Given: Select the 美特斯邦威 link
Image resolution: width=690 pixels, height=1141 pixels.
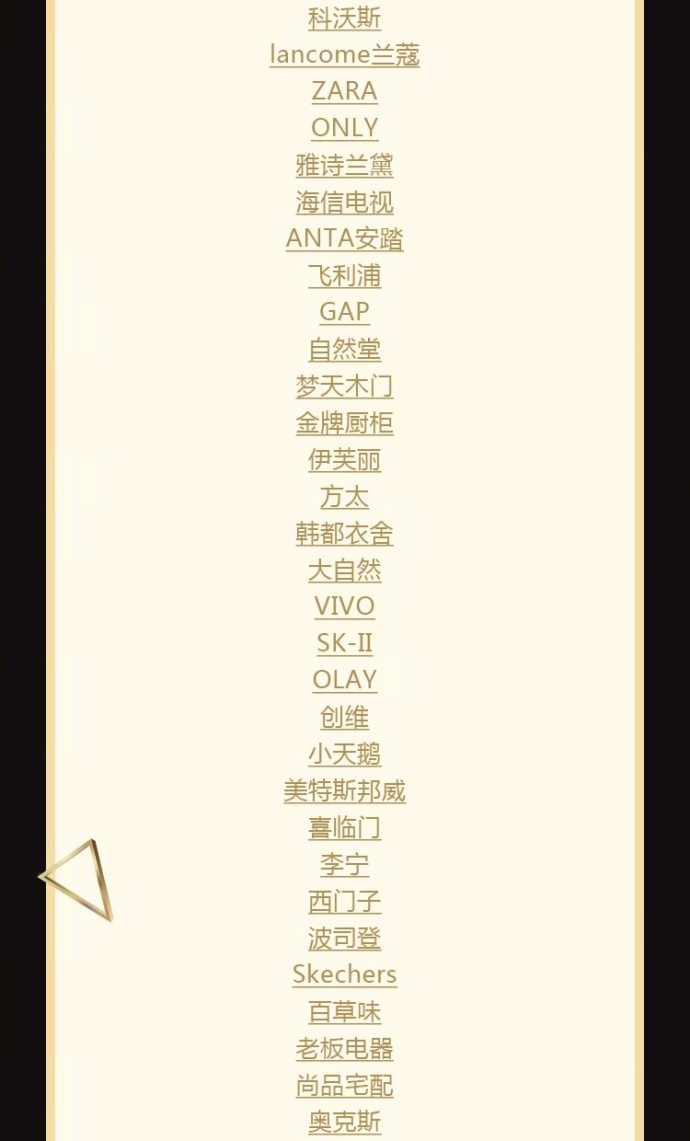Looking at the screenshot, I should (344, 791).
